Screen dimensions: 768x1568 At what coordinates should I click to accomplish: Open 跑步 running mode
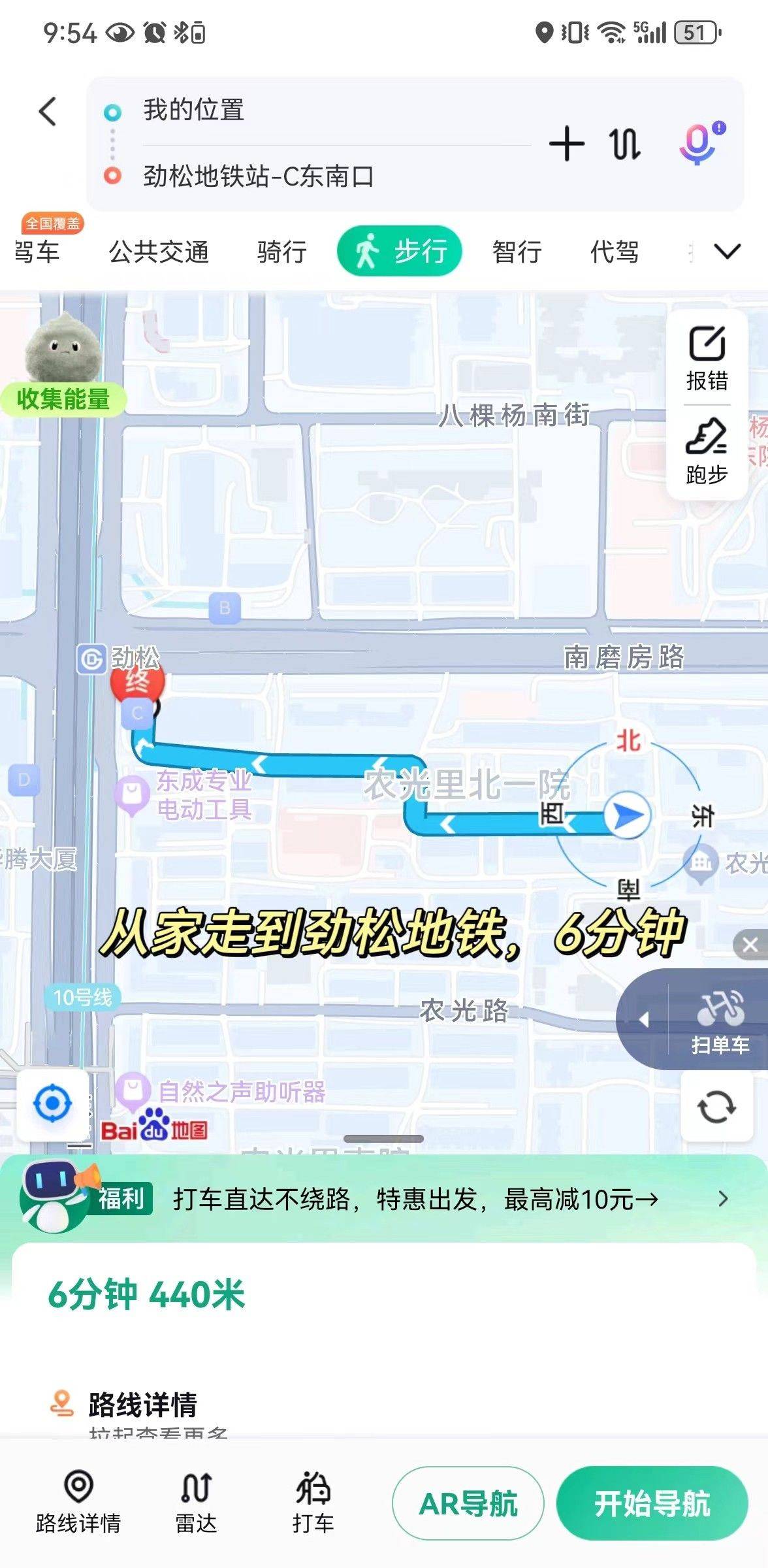[707, 452]
